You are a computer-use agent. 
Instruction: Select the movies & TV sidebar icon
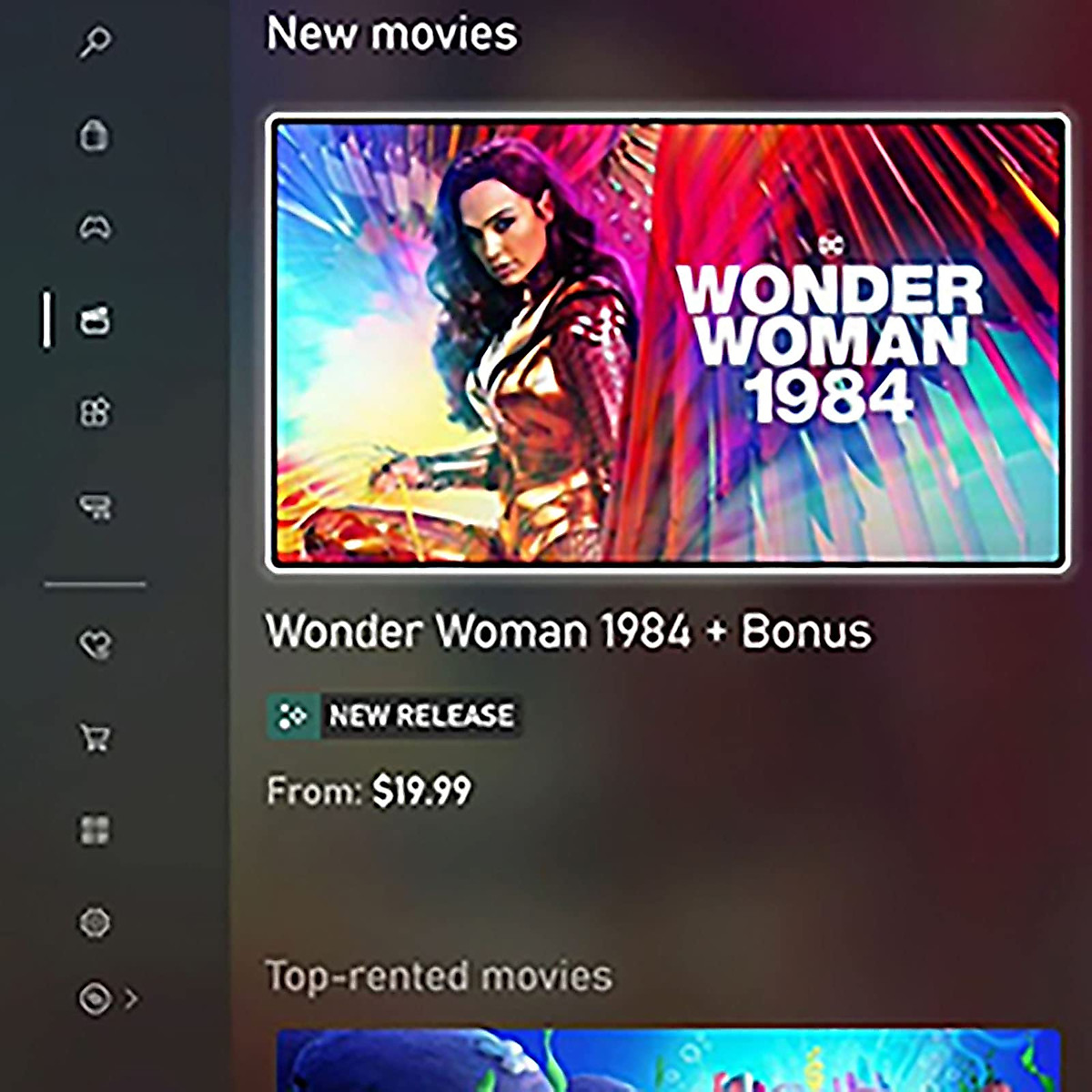(x=95, y=320)
